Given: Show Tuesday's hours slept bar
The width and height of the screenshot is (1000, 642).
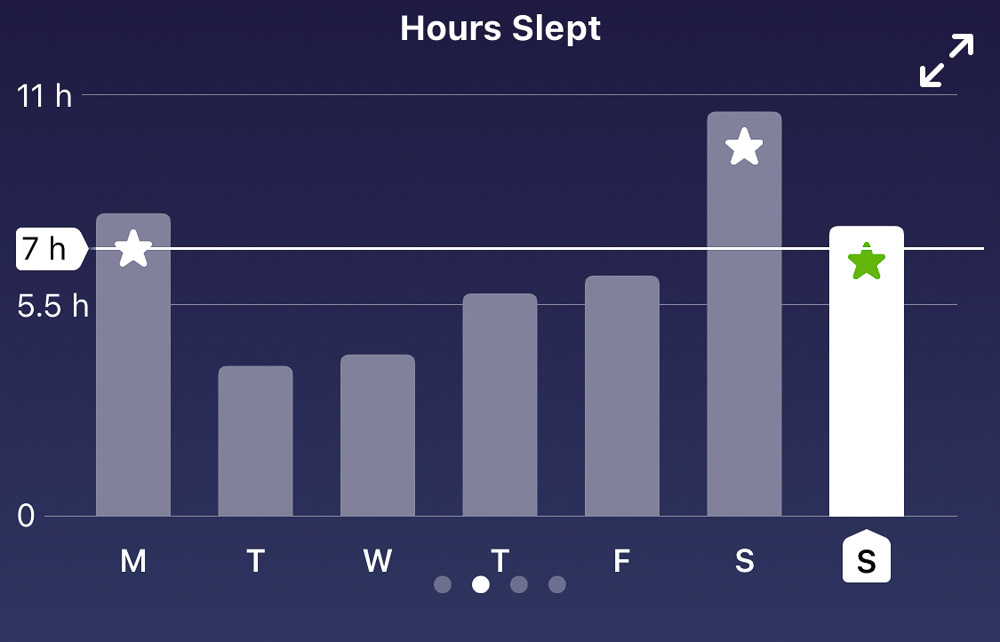Looking at the screenshot, I should (255, 442).
